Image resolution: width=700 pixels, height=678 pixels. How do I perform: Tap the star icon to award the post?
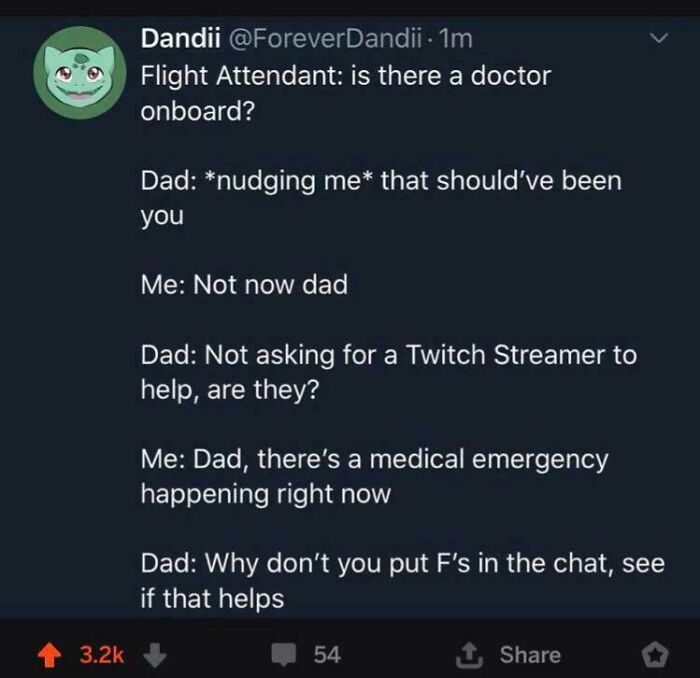pyautogui.click(x=654, y=655)
